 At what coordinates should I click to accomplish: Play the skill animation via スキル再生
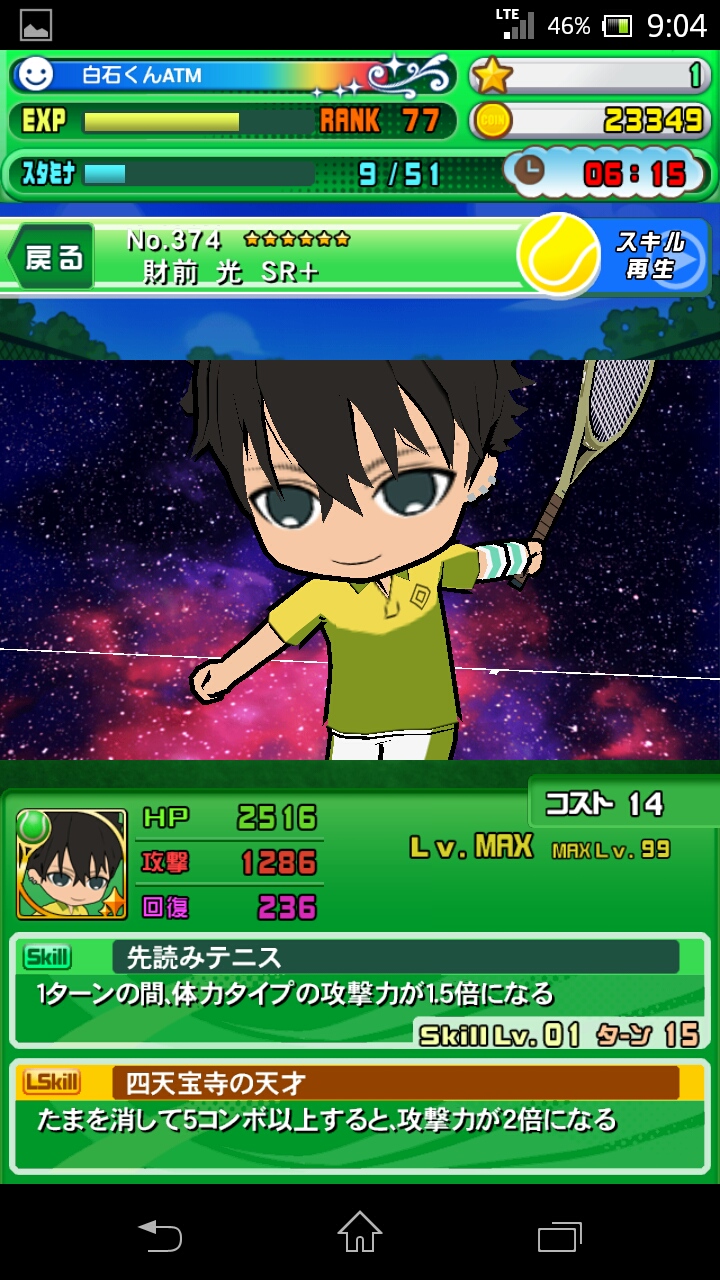click(x=650, y=256)
